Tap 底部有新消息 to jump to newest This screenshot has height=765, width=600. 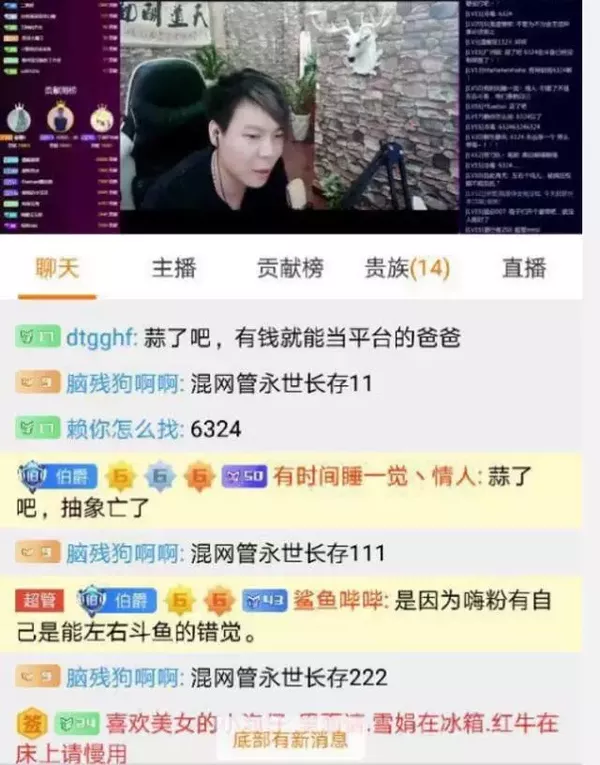(x=290, y=740)
